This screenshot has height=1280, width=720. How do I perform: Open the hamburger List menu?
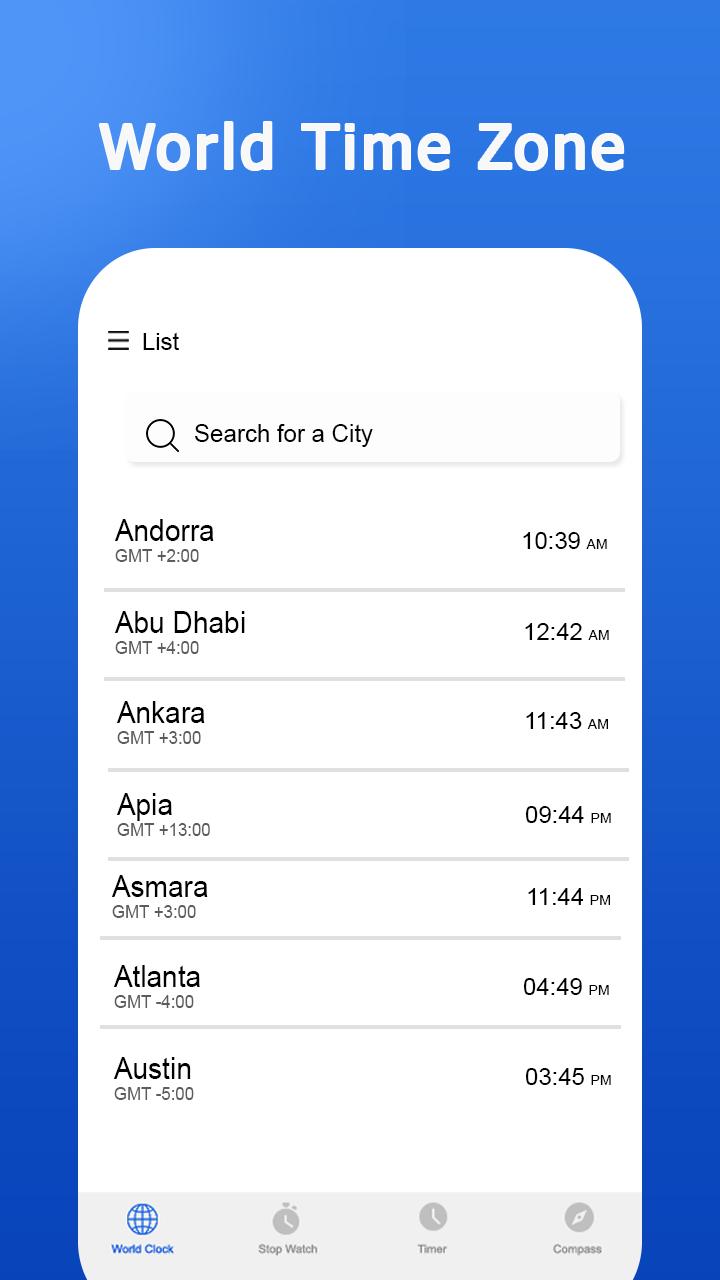point(118,341)
